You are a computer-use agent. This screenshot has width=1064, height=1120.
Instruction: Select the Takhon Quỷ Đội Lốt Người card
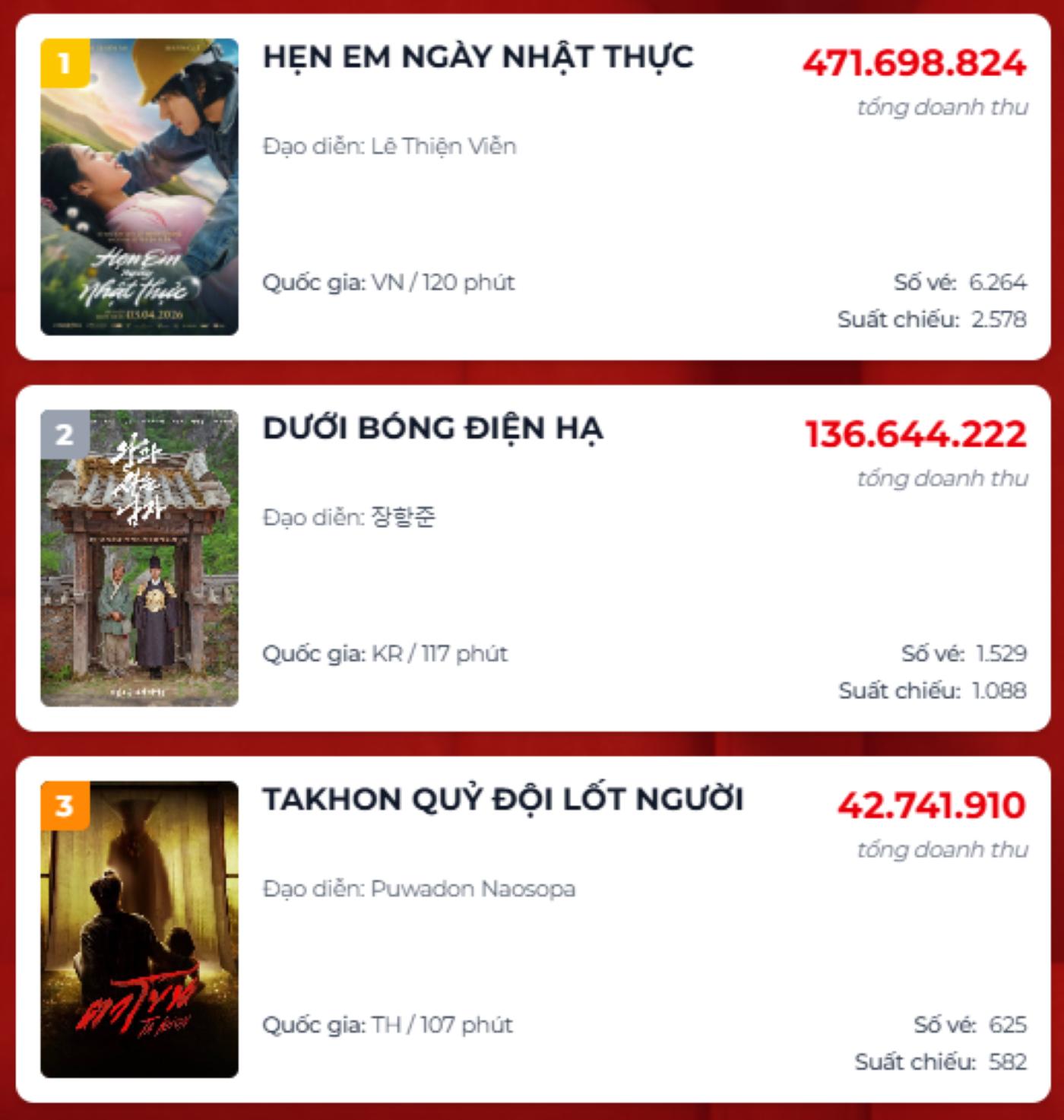502,800
